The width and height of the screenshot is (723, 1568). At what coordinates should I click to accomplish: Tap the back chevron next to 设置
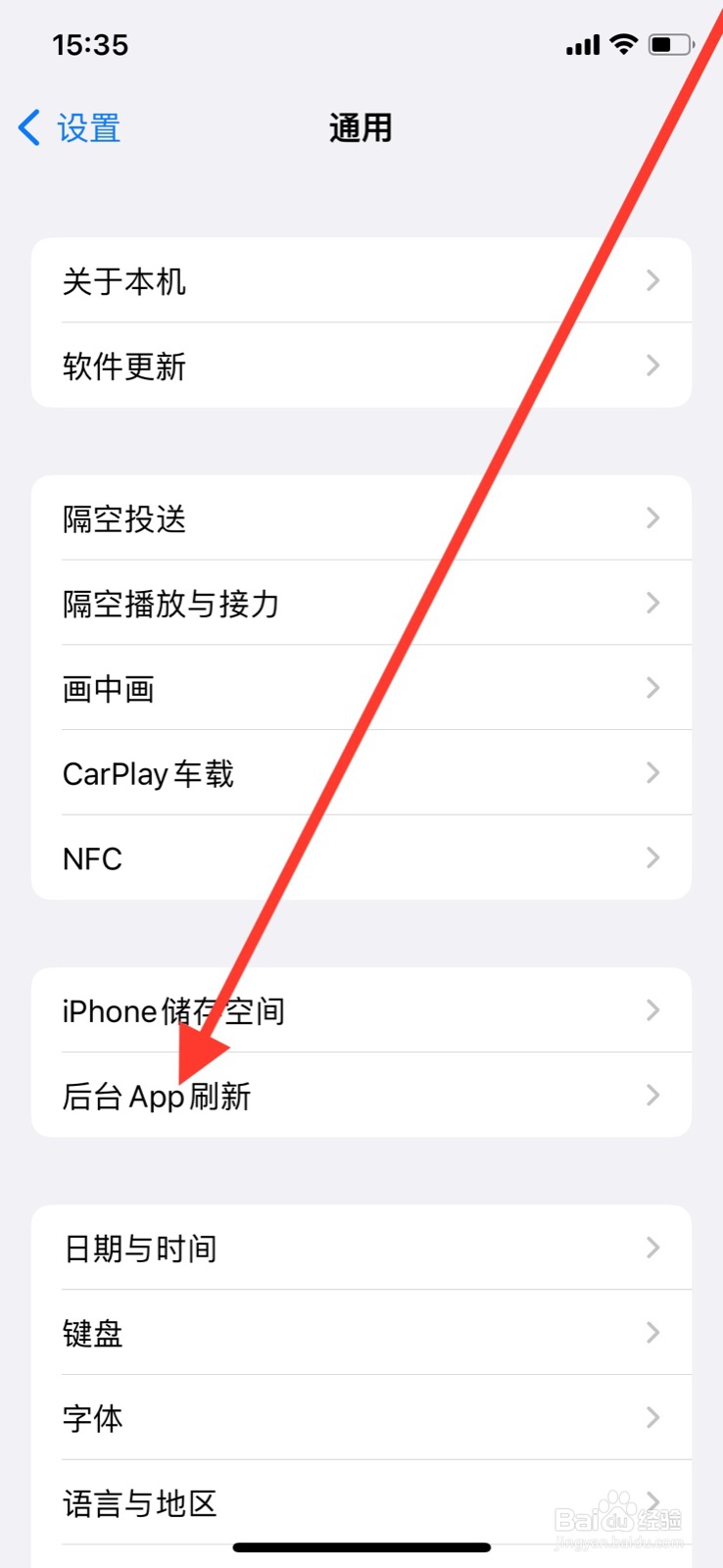tap(26, 127)
